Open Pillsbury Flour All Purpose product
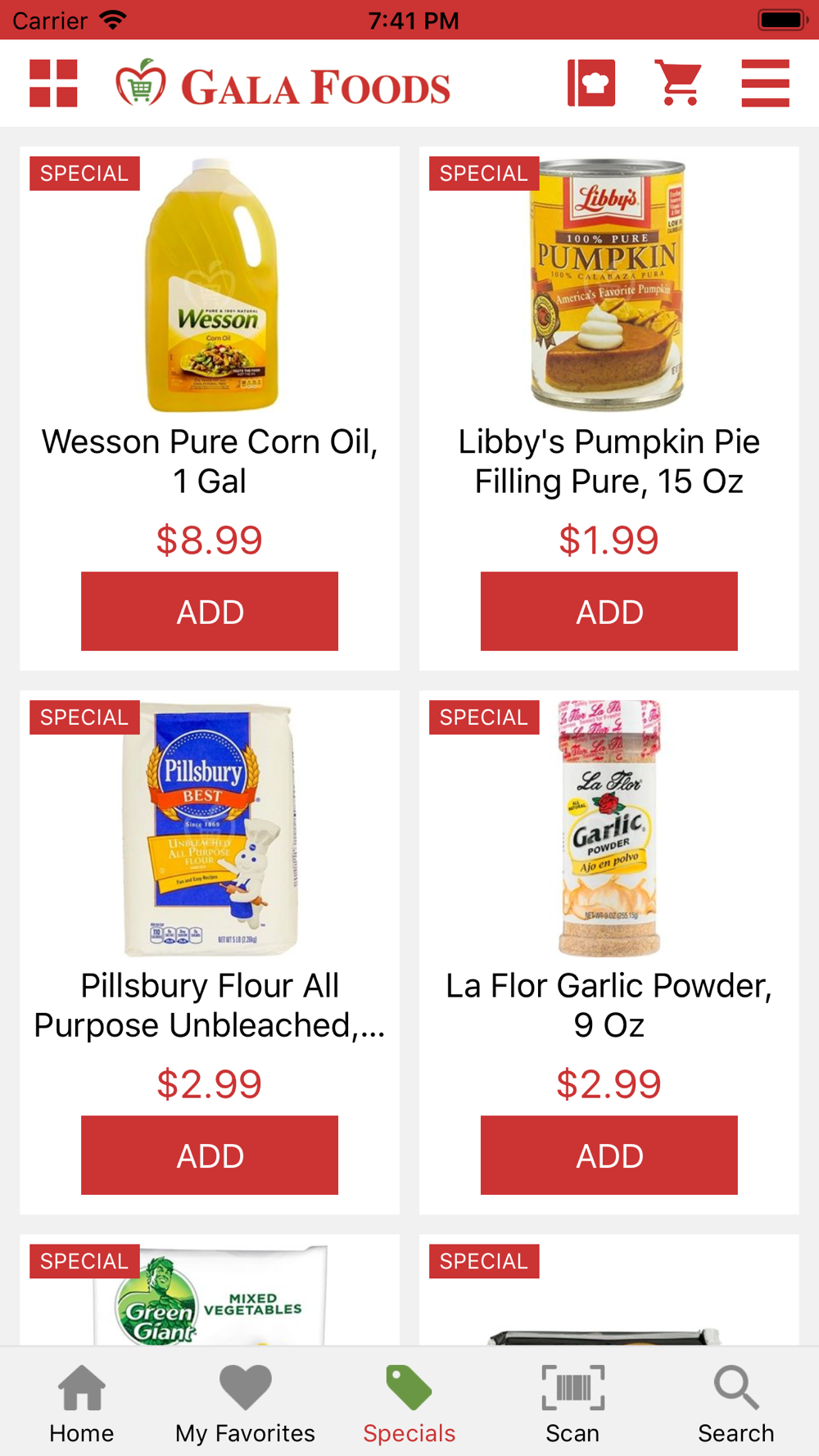 (x=210, y=829)
